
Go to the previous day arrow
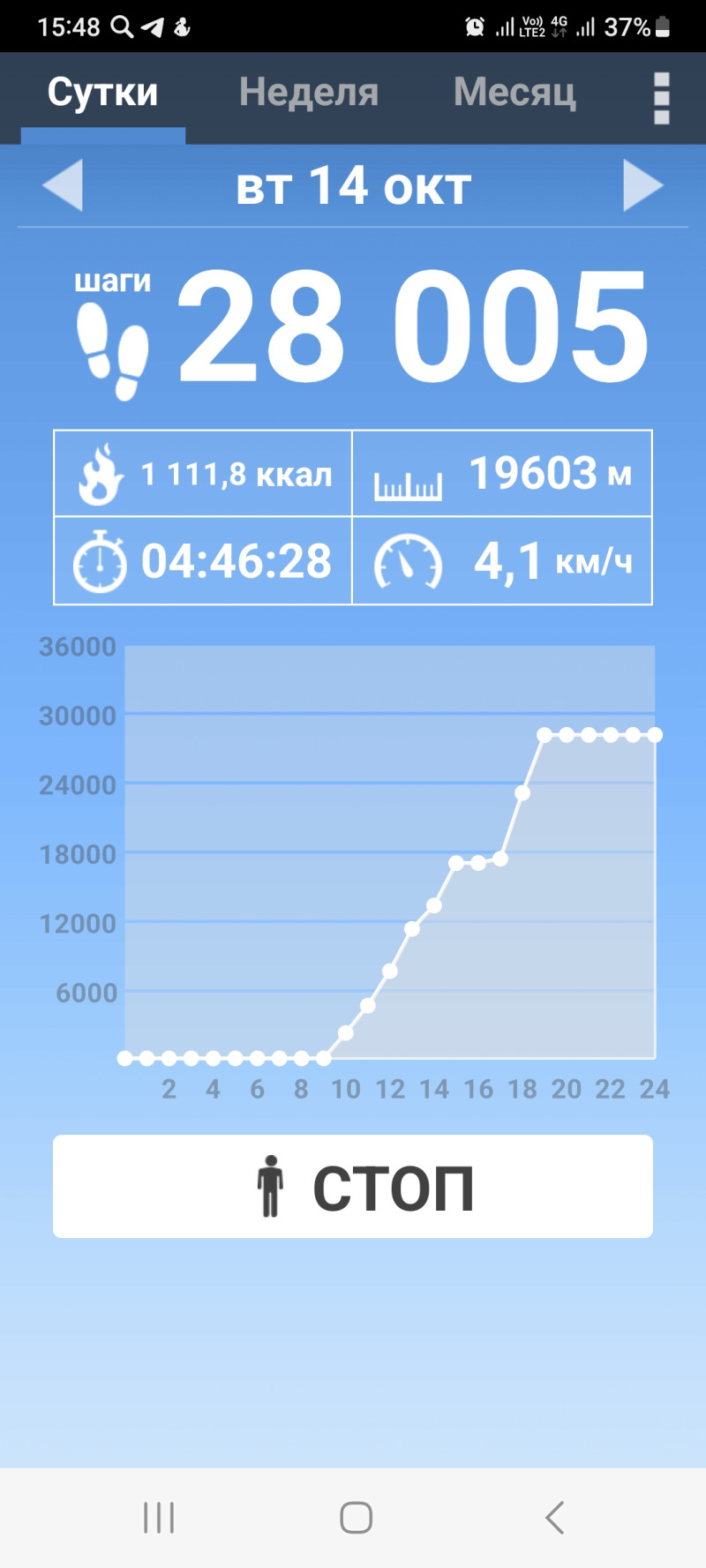pyautogui.click(x=63, y=185)
